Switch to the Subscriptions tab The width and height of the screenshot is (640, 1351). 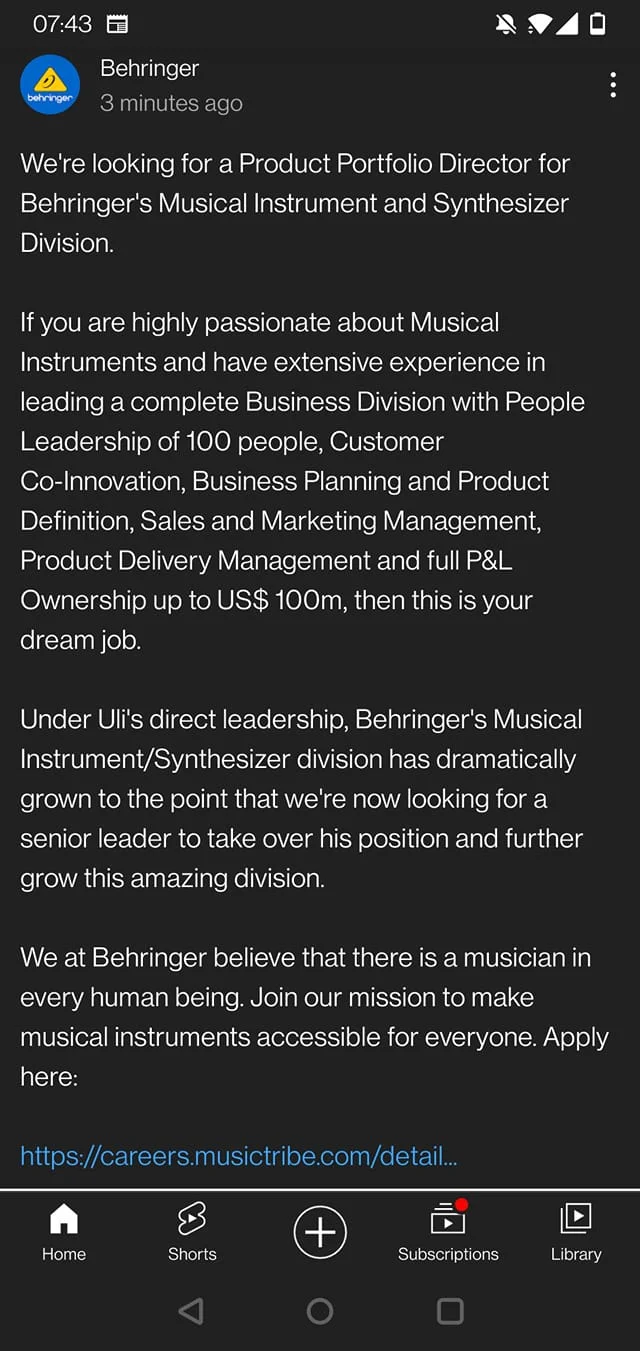tap(448, 1232)
